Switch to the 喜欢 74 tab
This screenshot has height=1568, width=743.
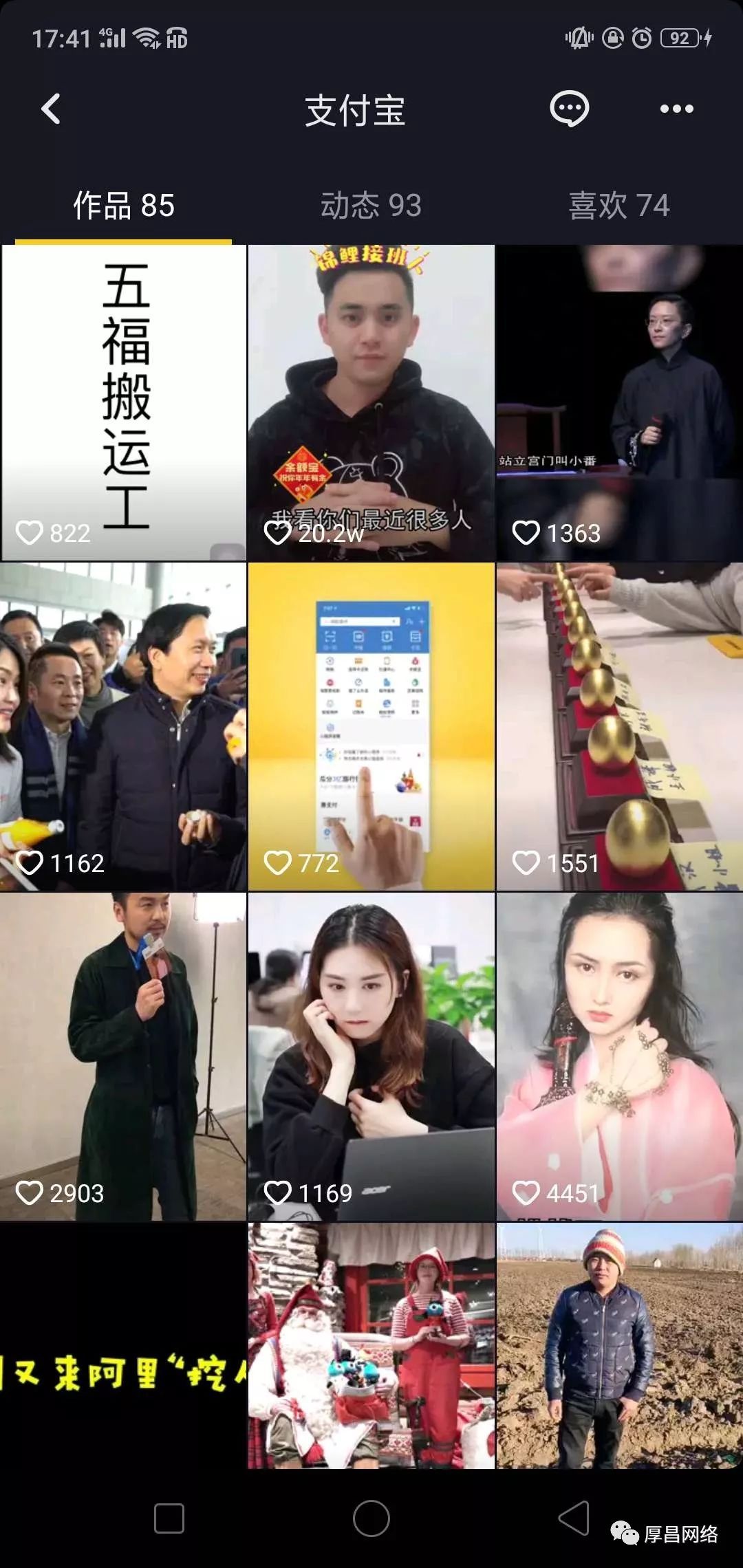point(618,206)
